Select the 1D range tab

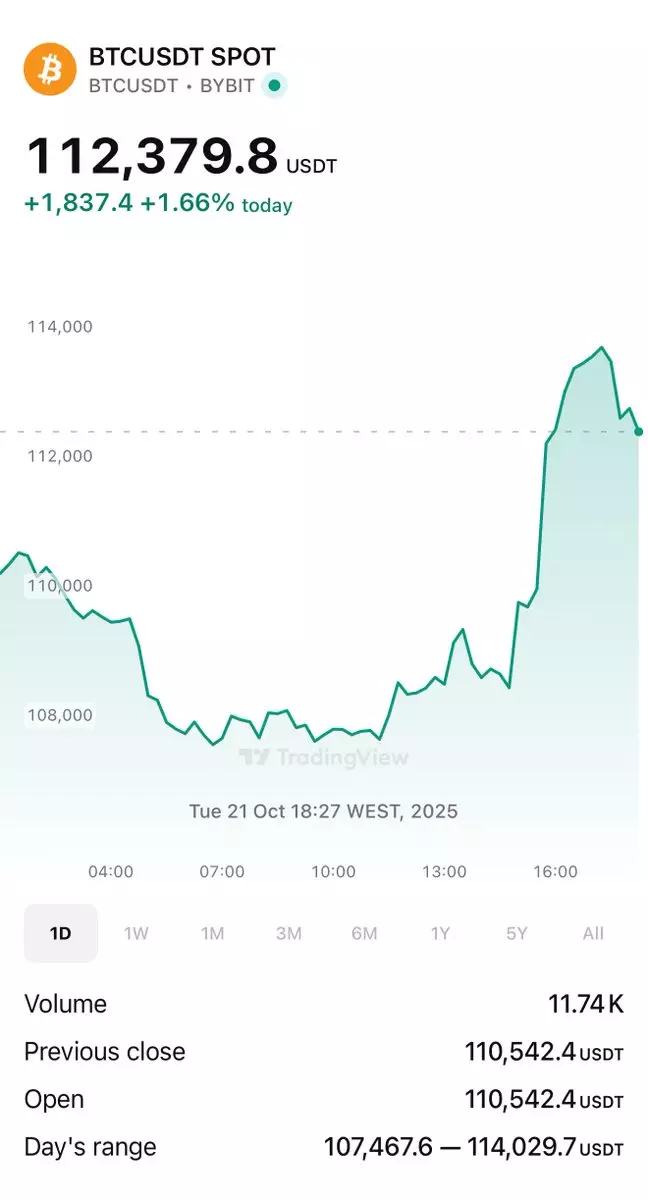[61, 933]
